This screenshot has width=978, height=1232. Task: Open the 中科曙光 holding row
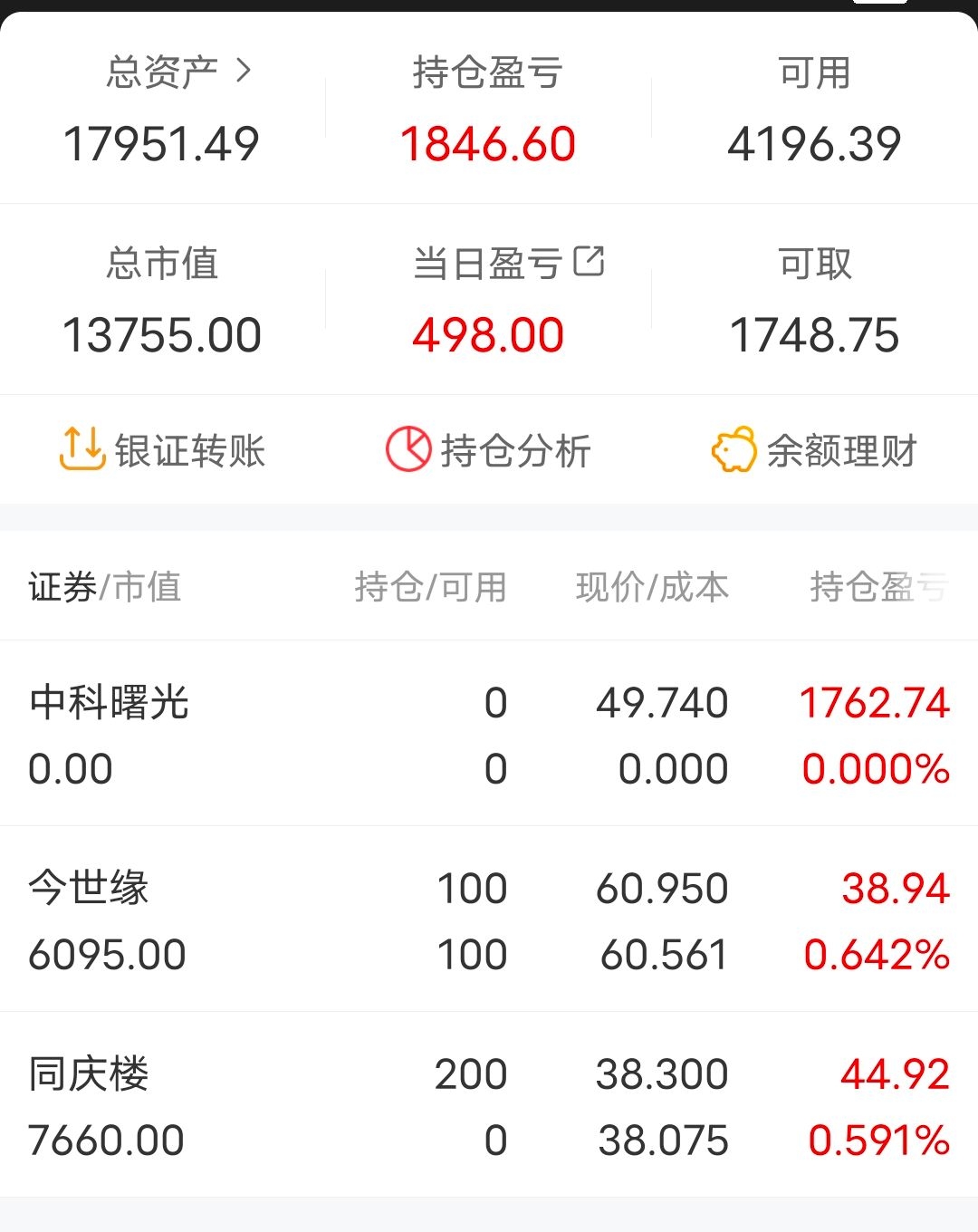[x=489, y=734]
